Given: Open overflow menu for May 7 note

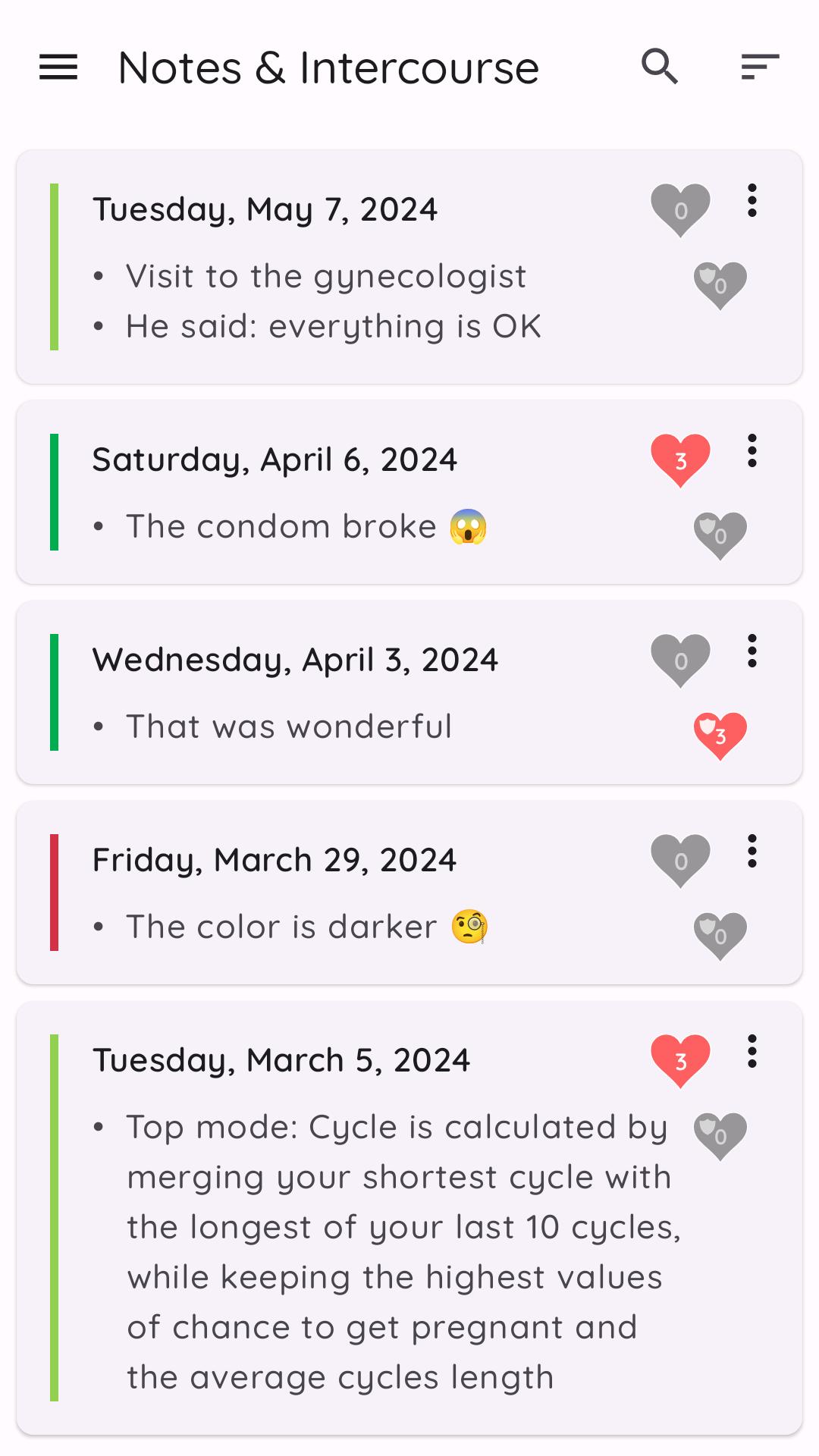Looking at the screenshot, I should point(752,201).
